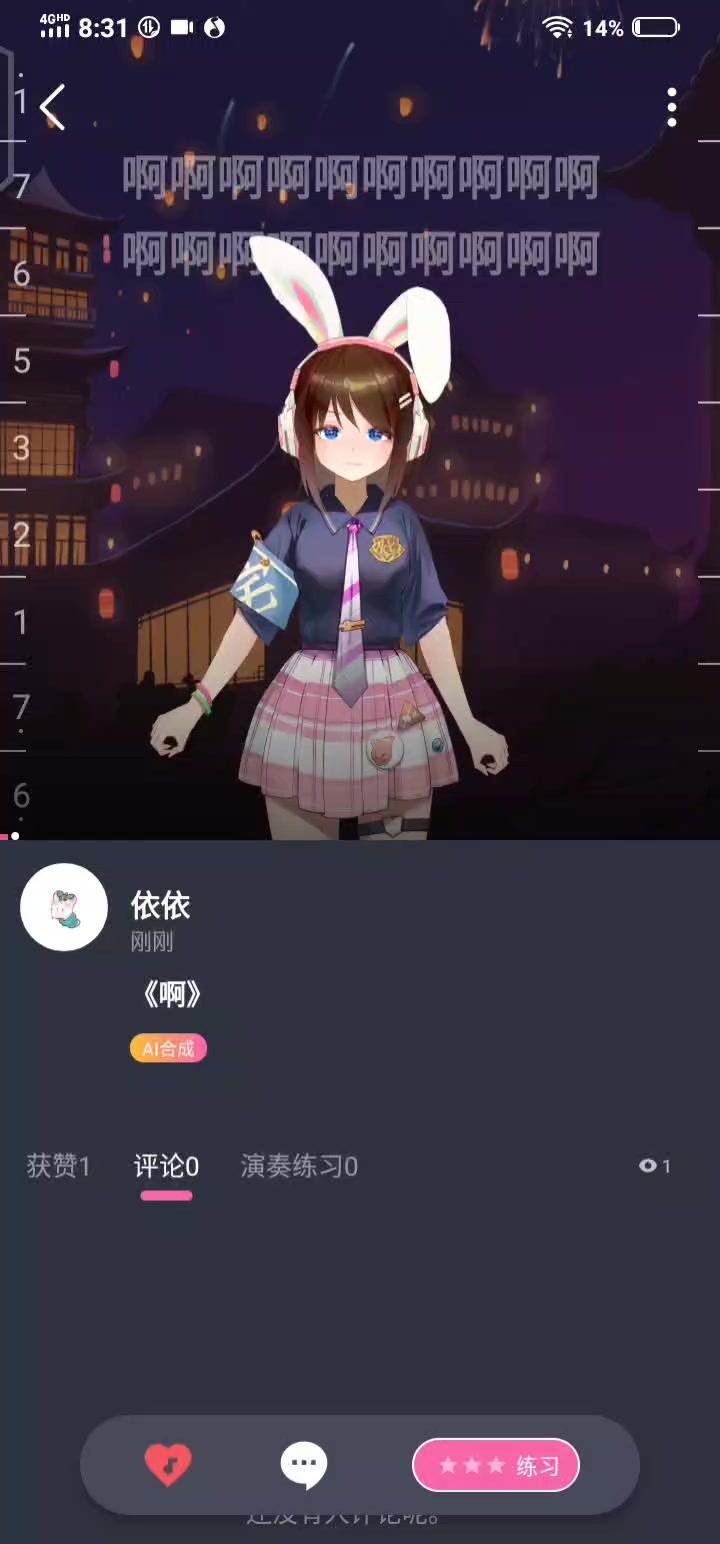Image resolution: width=720 pixels, height=1544 pixels.
Task: Switch to the 演奏练习 tab
Action: click(x=299, y=1166)
